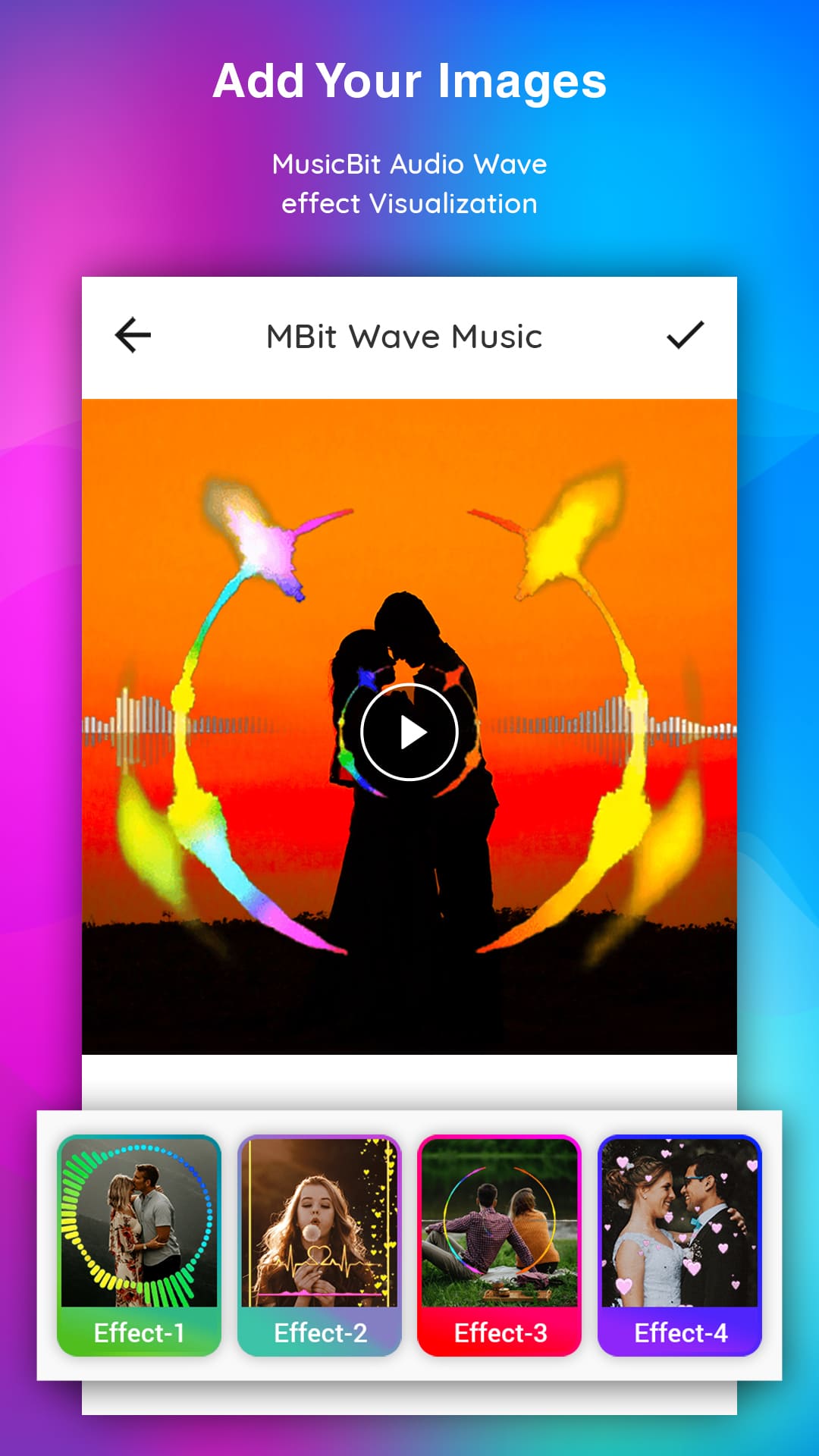Viewport: 819px width, 1456px height.
Task: Tap the checkmark to save the wave video
Action: coord(686,334)
